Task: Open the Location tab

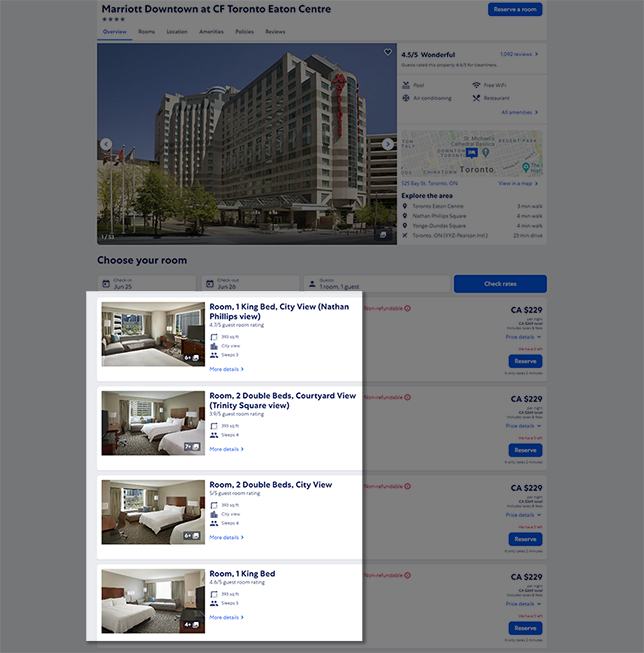Action: (x=177, y=32)
